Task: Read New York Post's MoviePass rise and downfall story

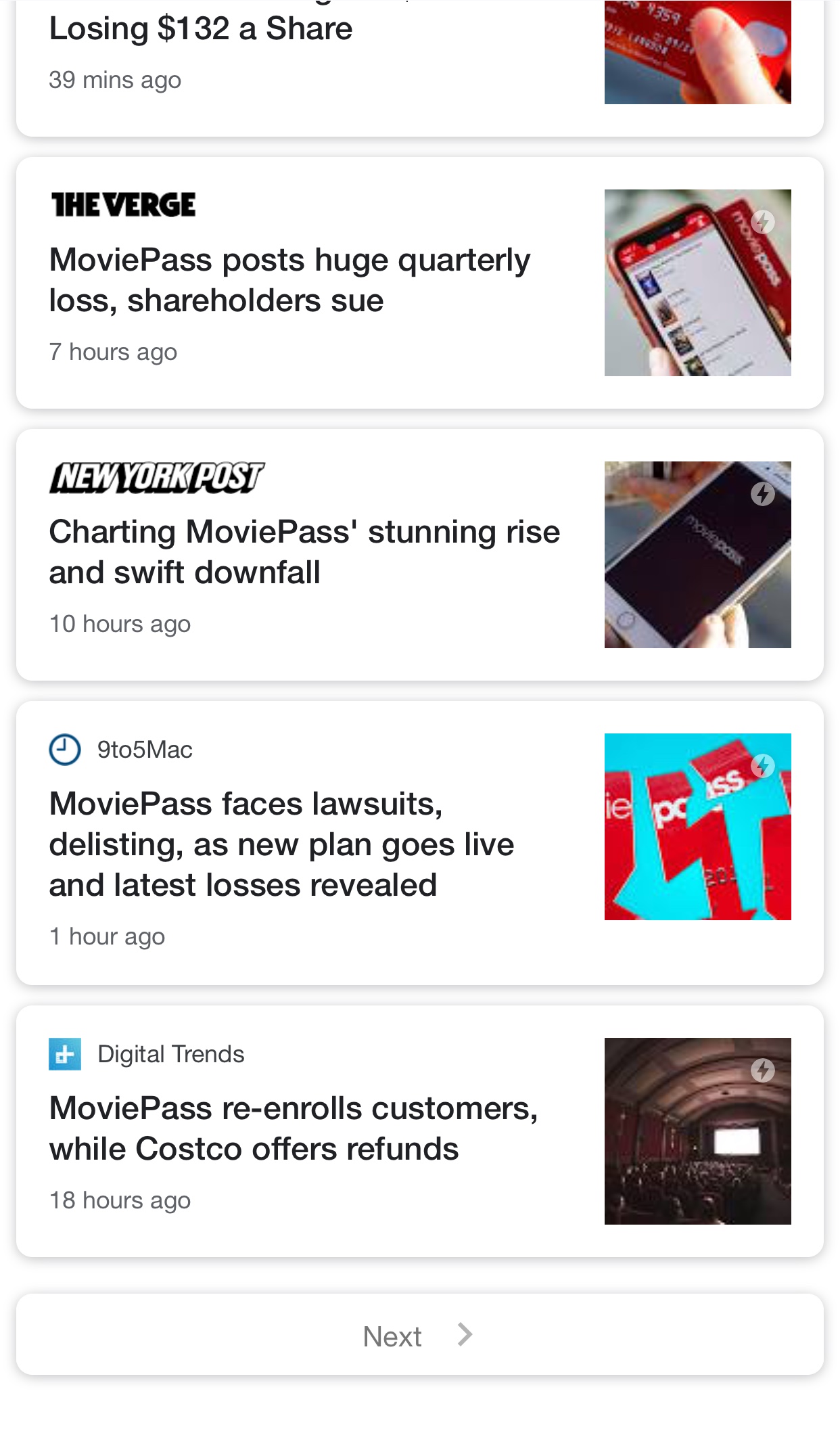Action: click(x=304, y=552)
